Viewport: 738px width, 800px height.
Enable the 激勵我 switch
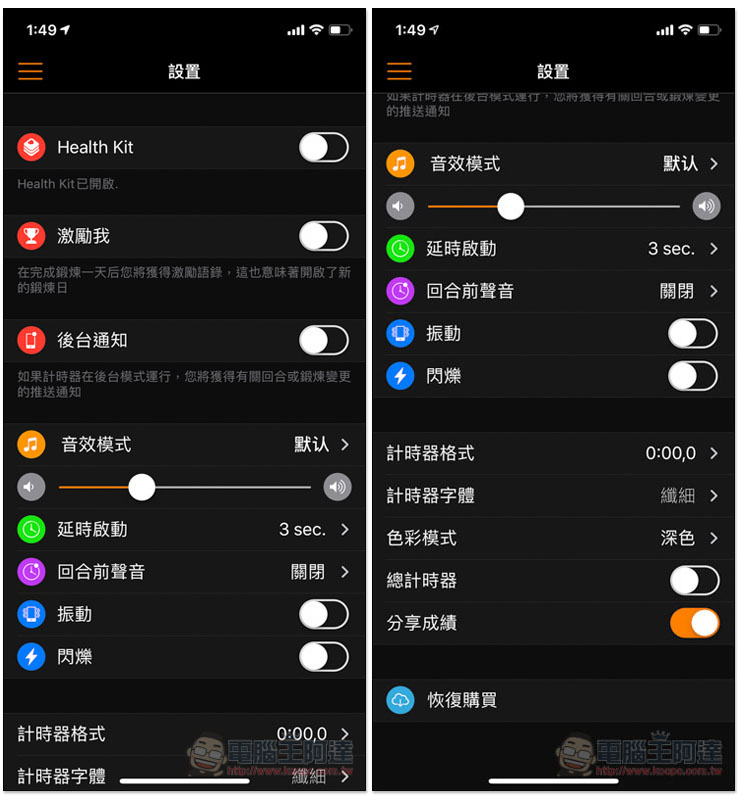click(323, 237)
